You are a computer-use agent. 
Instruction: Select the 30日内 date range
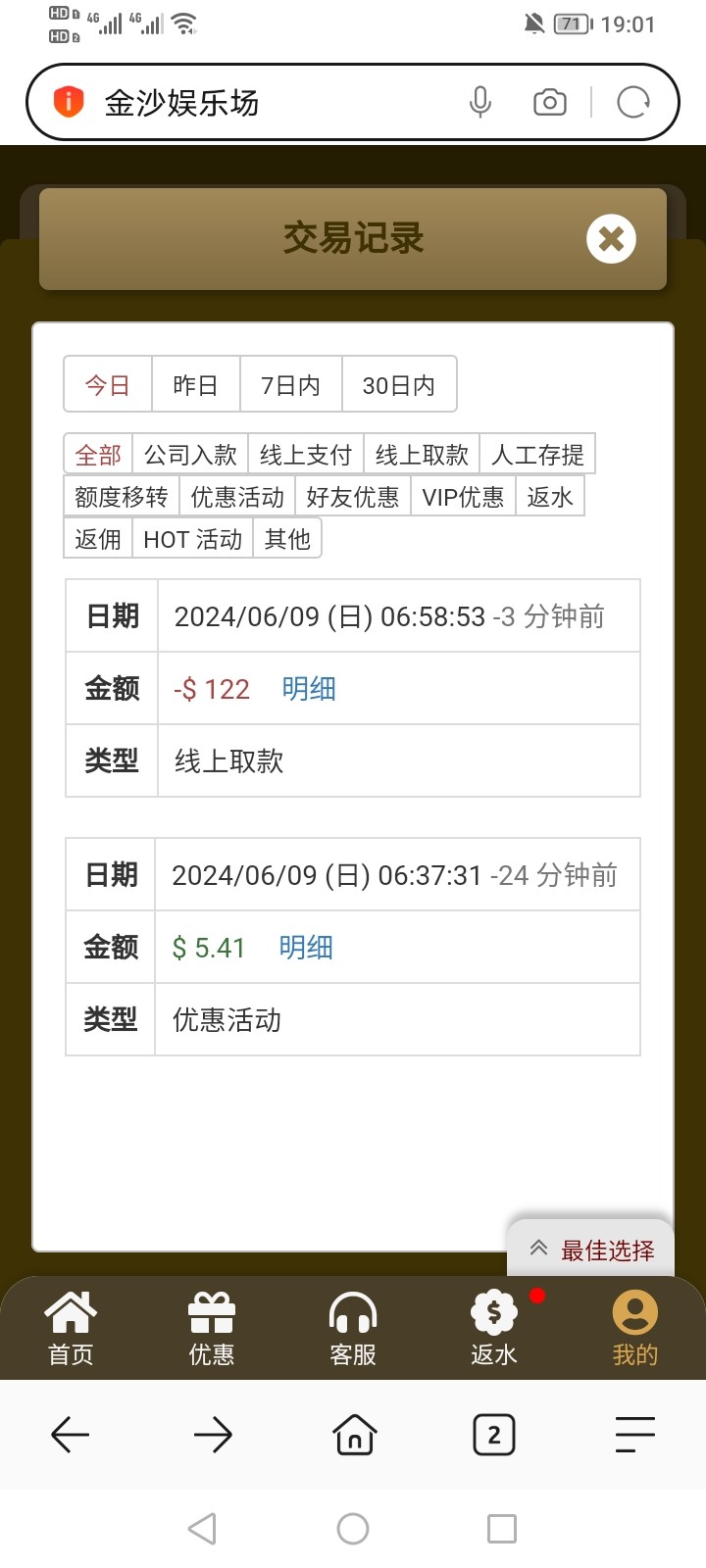tap(399, 385)
